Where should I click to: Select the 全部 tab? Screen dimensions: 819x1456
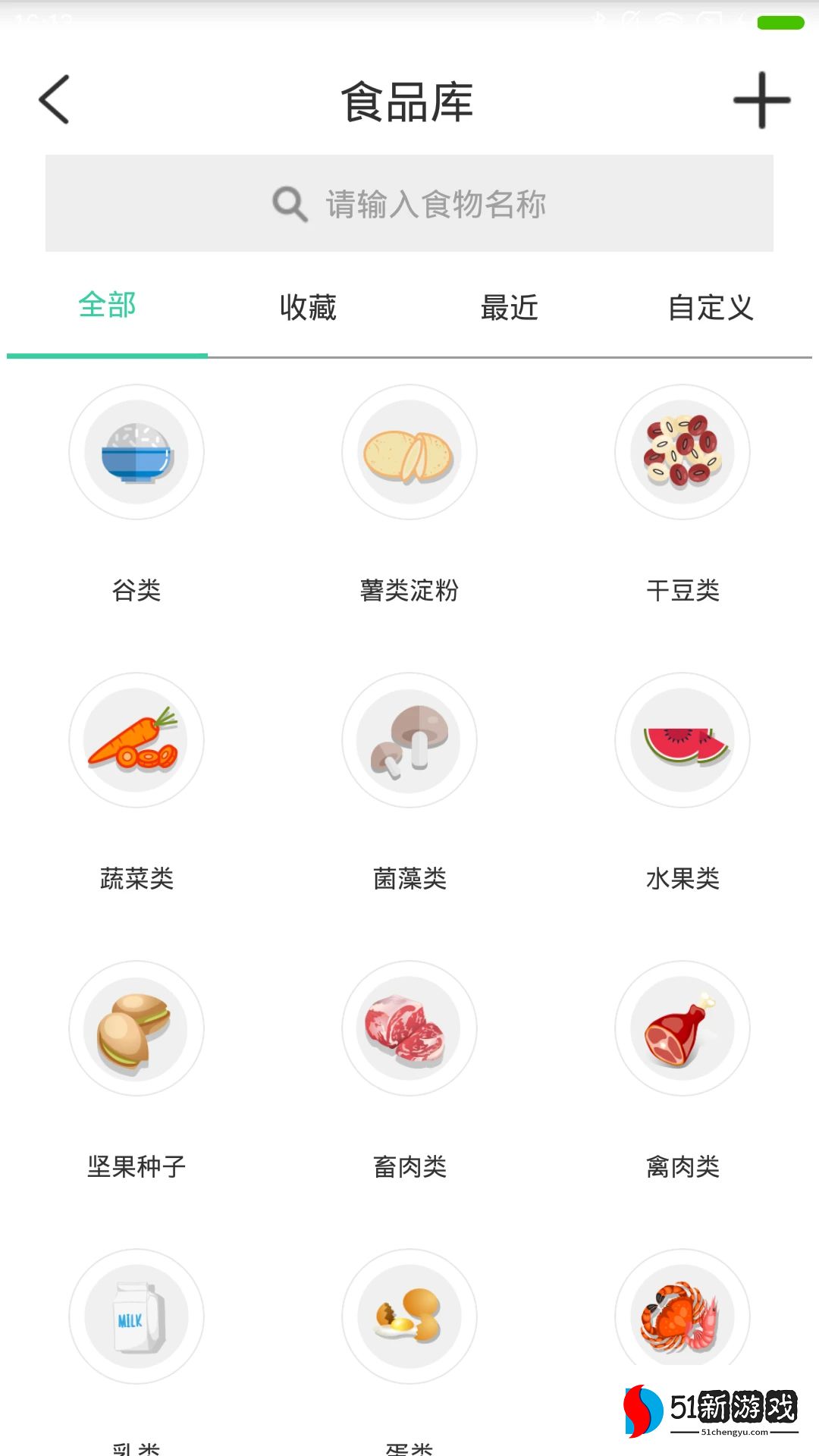point(107,306)
